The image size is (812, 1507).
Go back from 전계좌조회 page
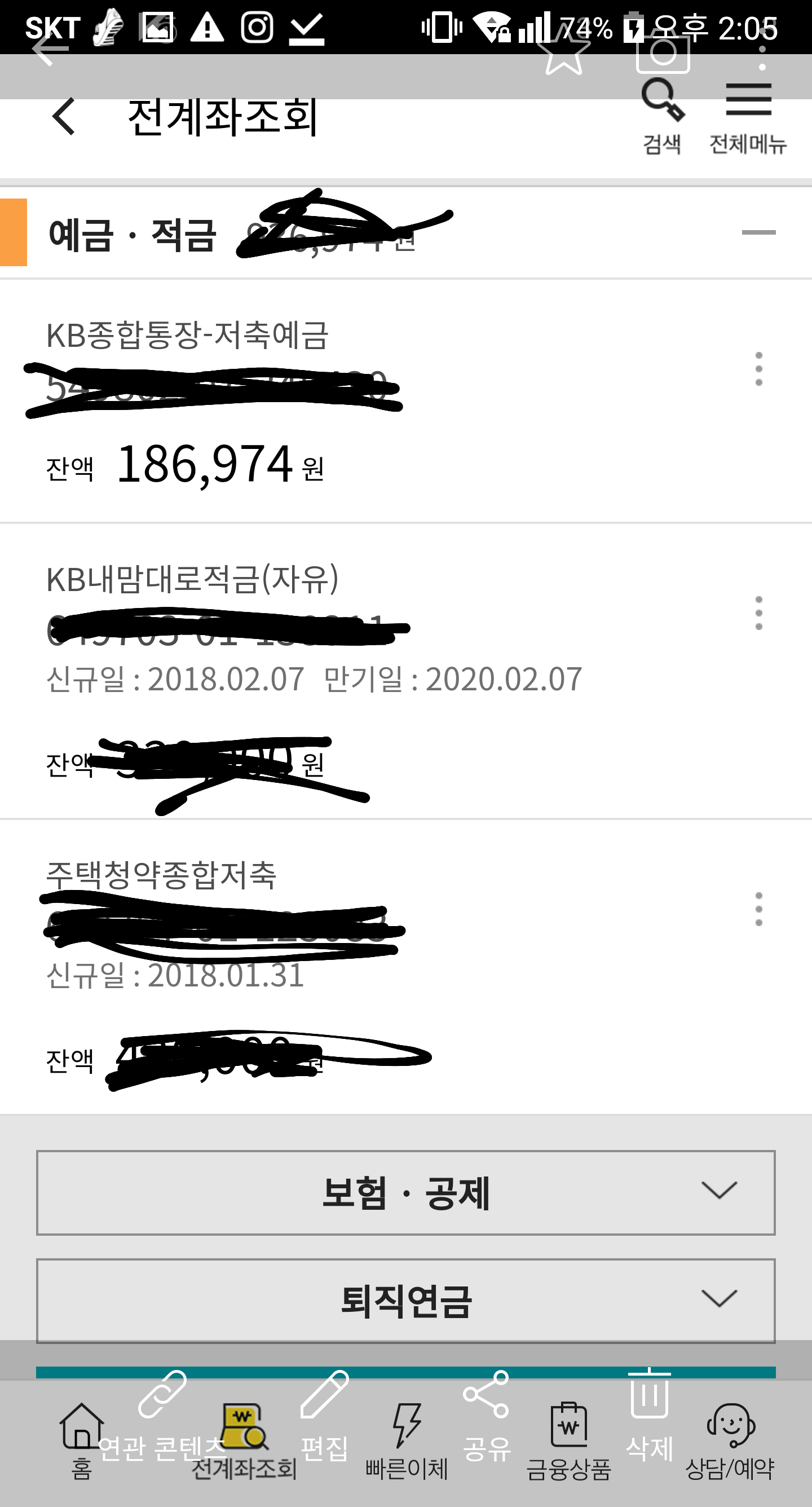coord(64,116)
